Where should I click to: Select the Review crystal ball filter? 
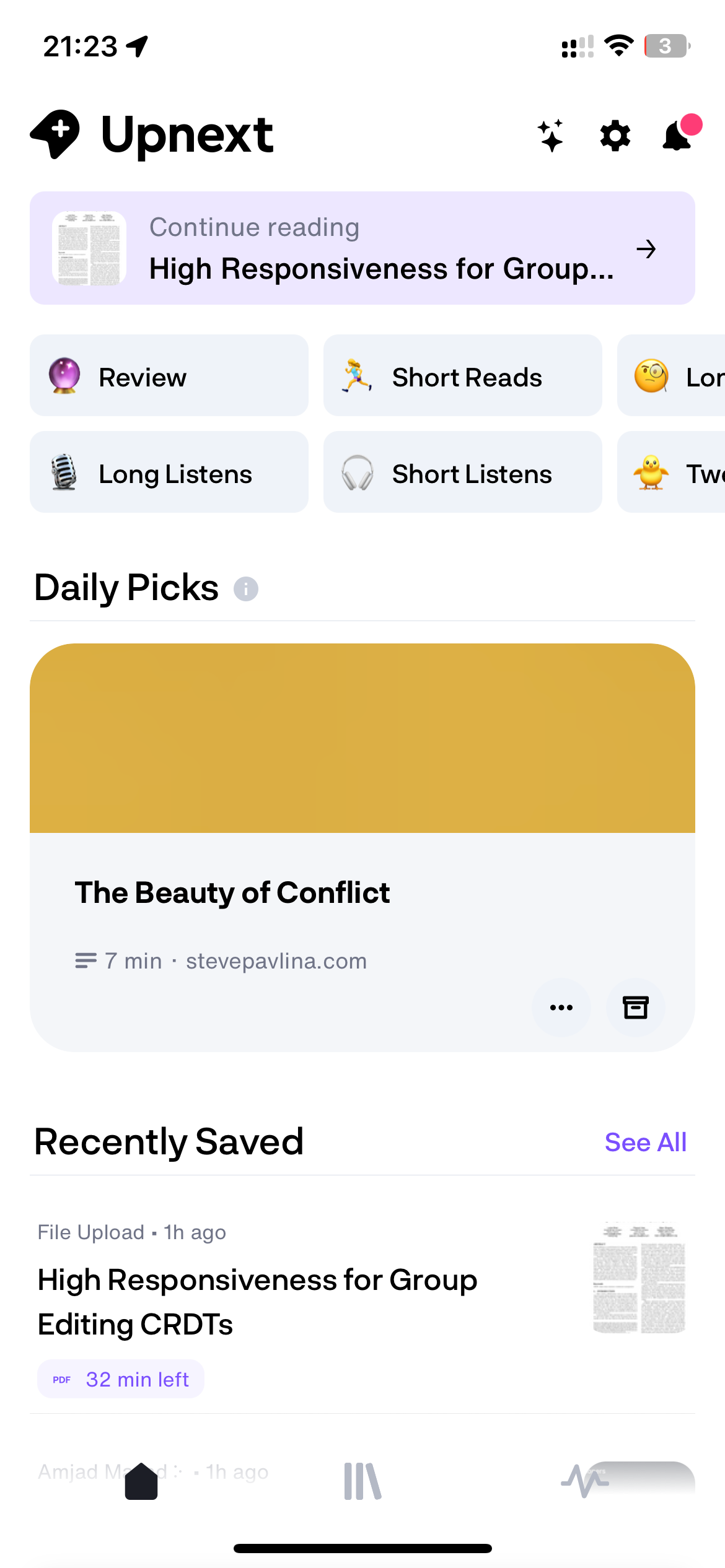pyautogui.click(x=169, y=375)
